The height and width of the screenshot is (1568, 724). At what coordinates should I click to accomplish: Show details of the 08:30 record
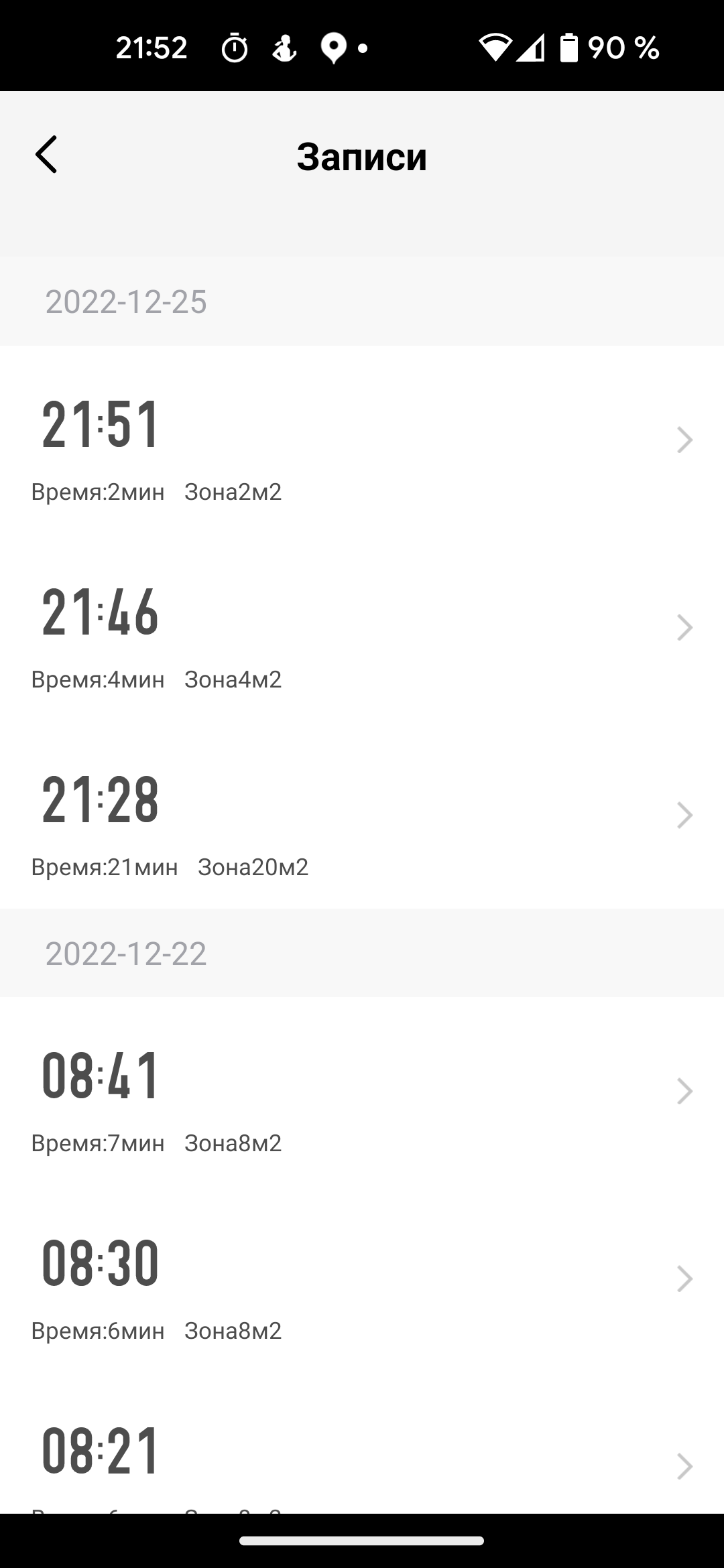coord(362,1279)
